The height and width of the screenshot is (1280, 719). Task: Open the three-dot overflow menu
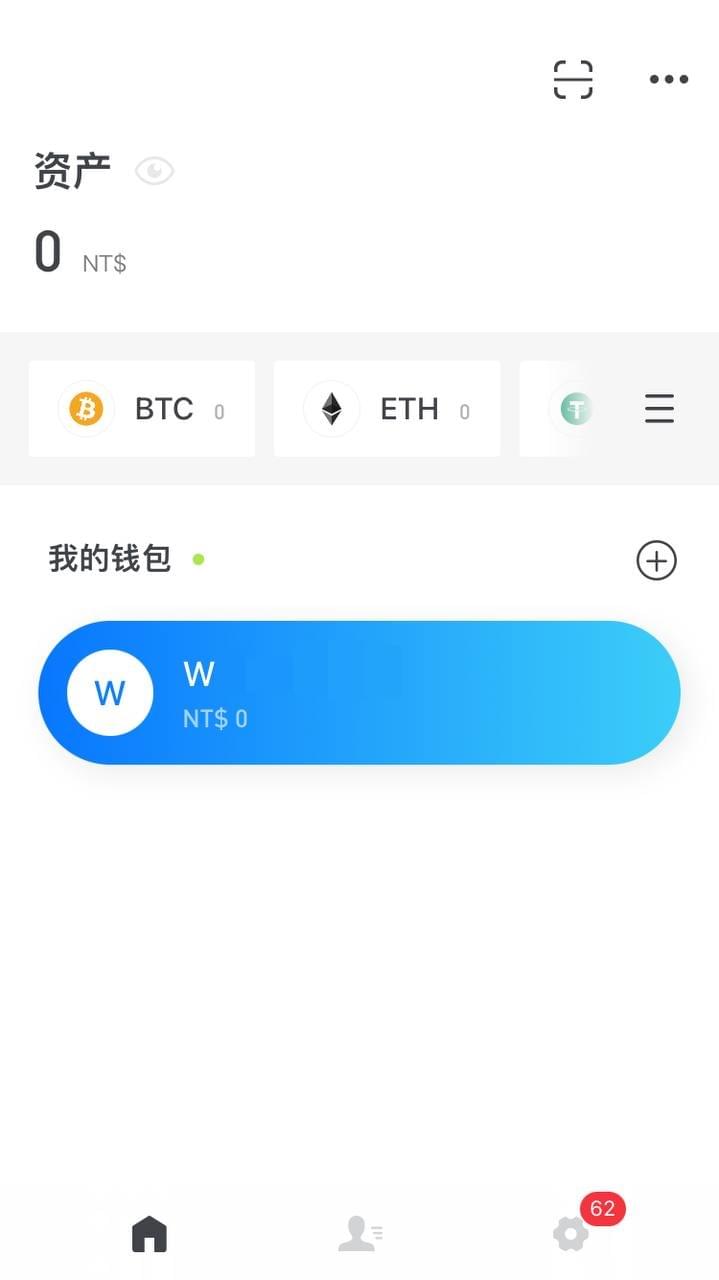(x=668, y=80)
